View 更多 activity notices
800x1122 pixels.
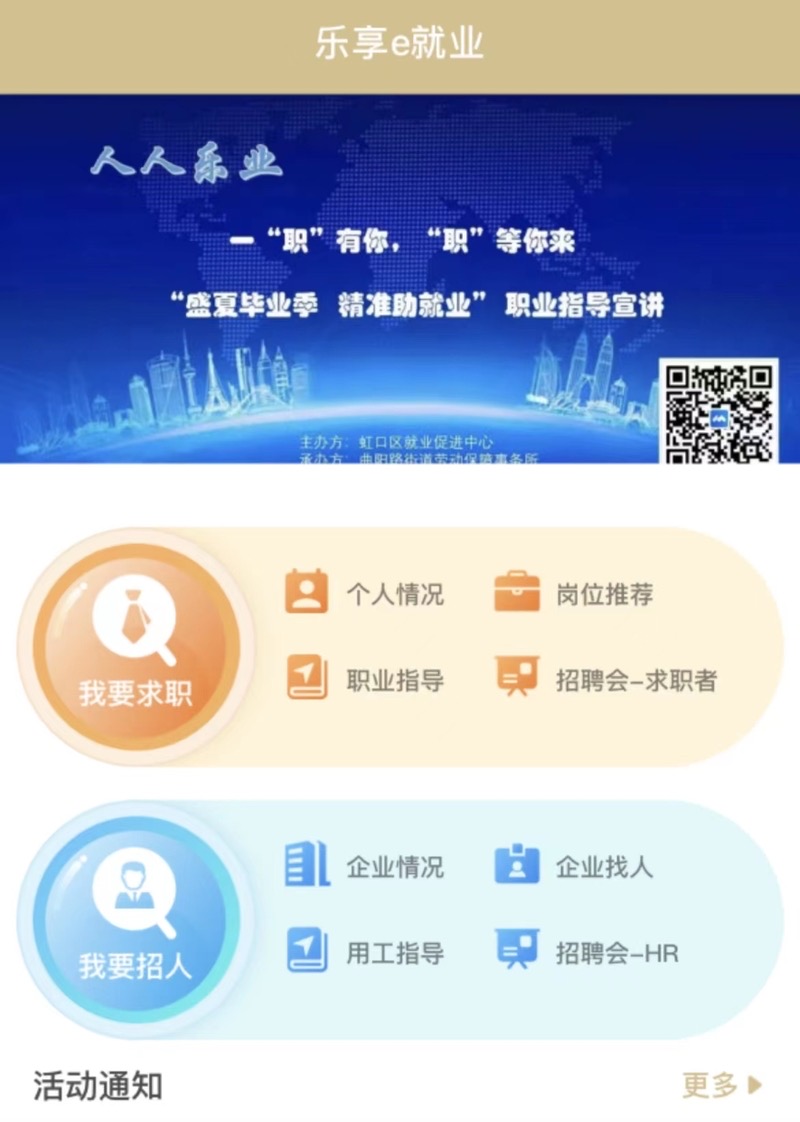click(x=722, y=1085)
